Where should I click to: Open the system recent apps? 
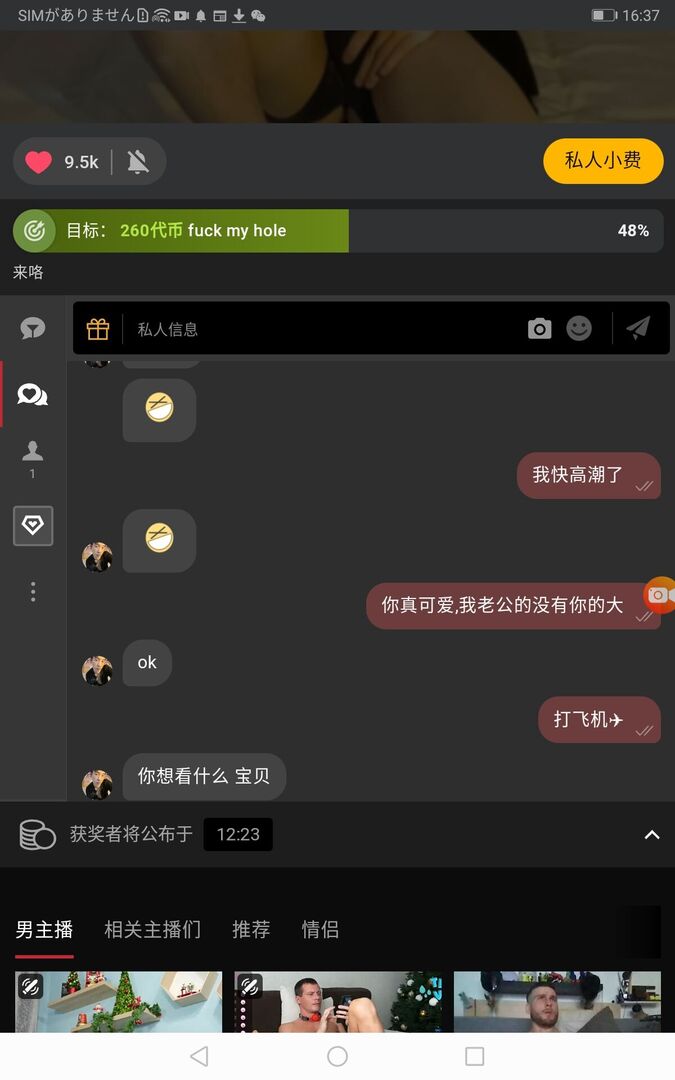(475, 1056)
